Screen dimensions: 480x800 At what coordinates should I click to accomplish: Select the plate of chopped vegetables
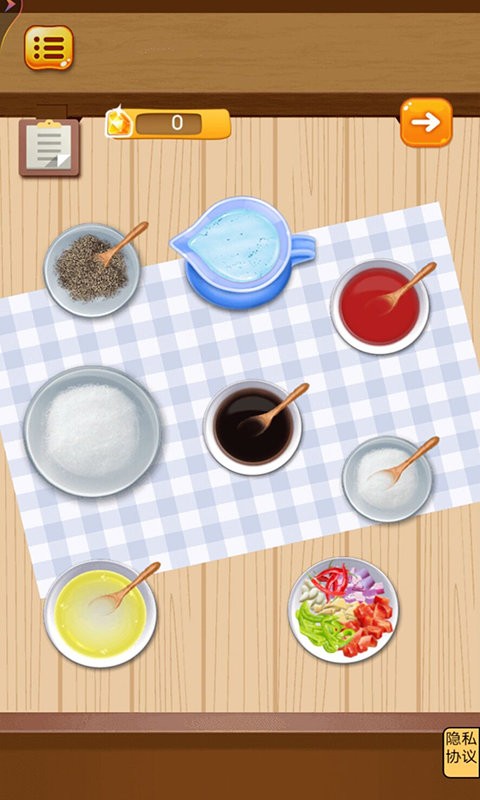[343, 610]
